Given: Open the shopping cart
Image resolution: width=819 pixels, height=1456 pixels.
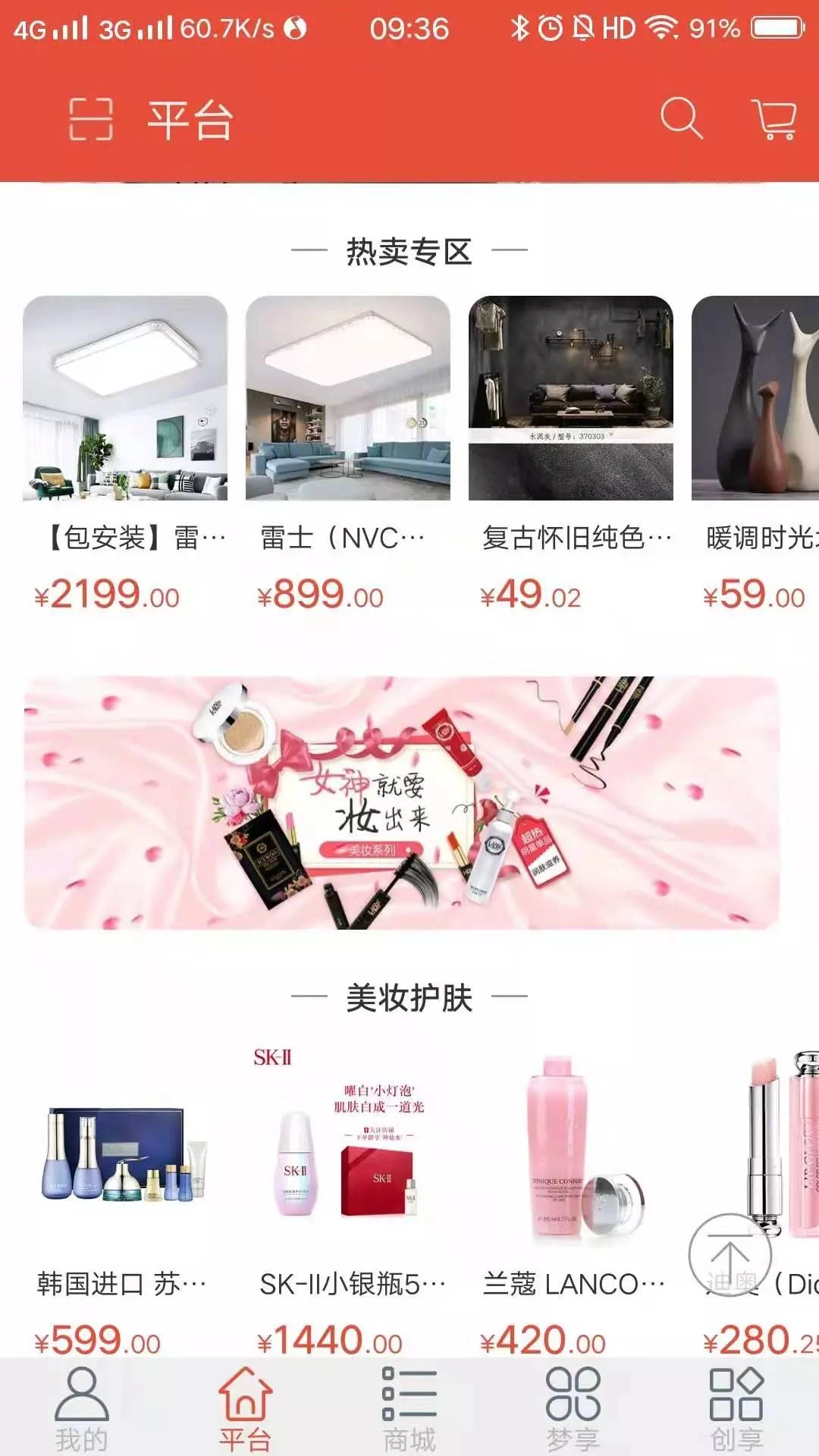Looking at the screenshot, I should pyautogui.click(x=775, y=120).
